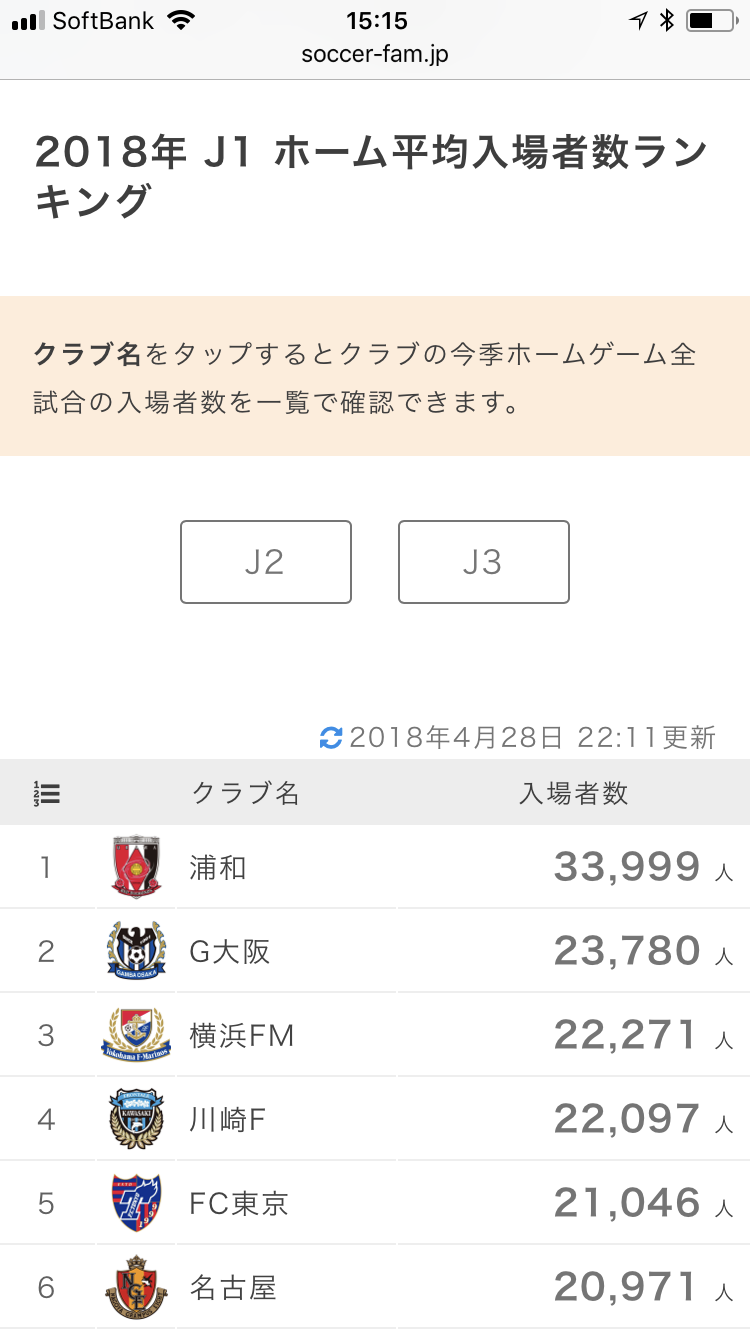
Task: Tap the soccer-fam.jp address bar
Action: pos(375,54)
